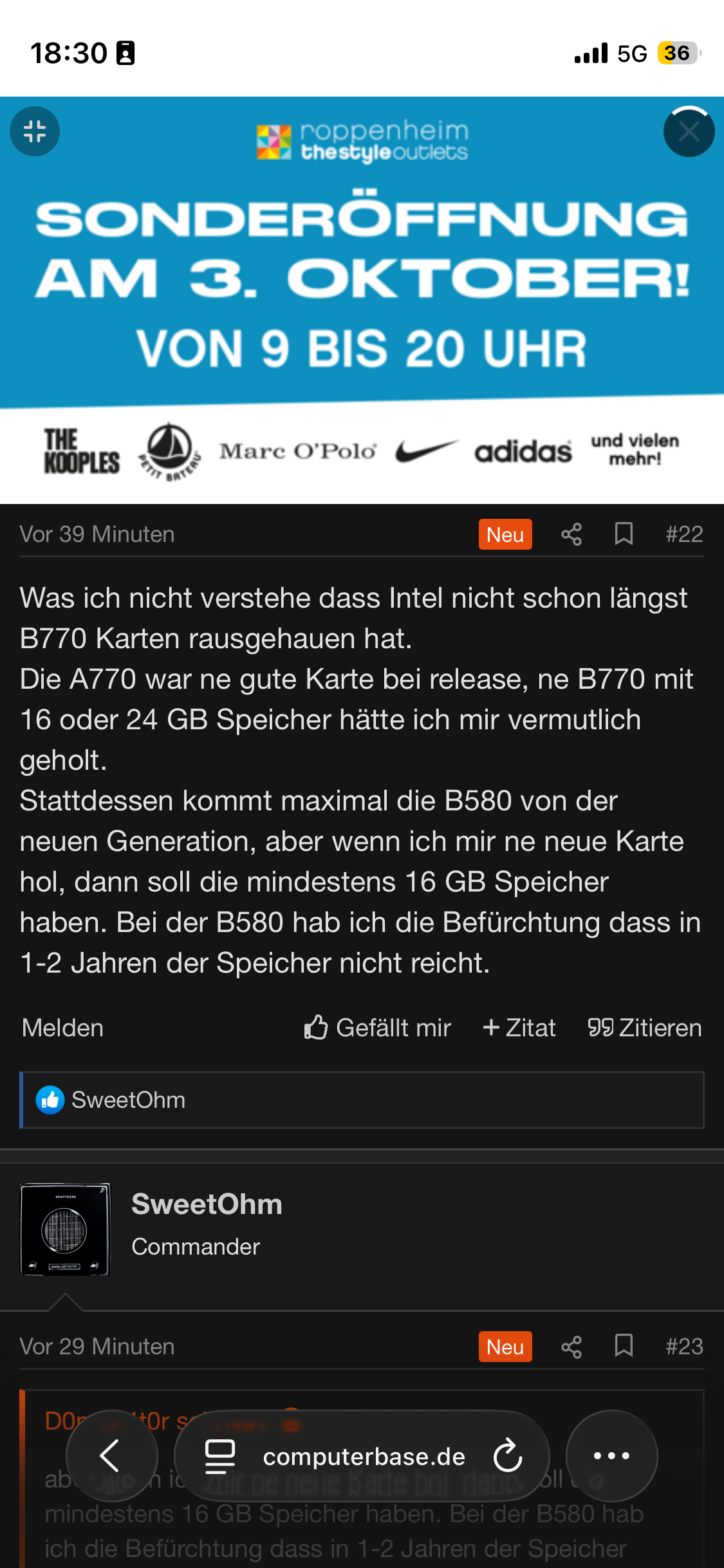Share post #22
Screen dimensions: 724x1568
coord(571,534)
